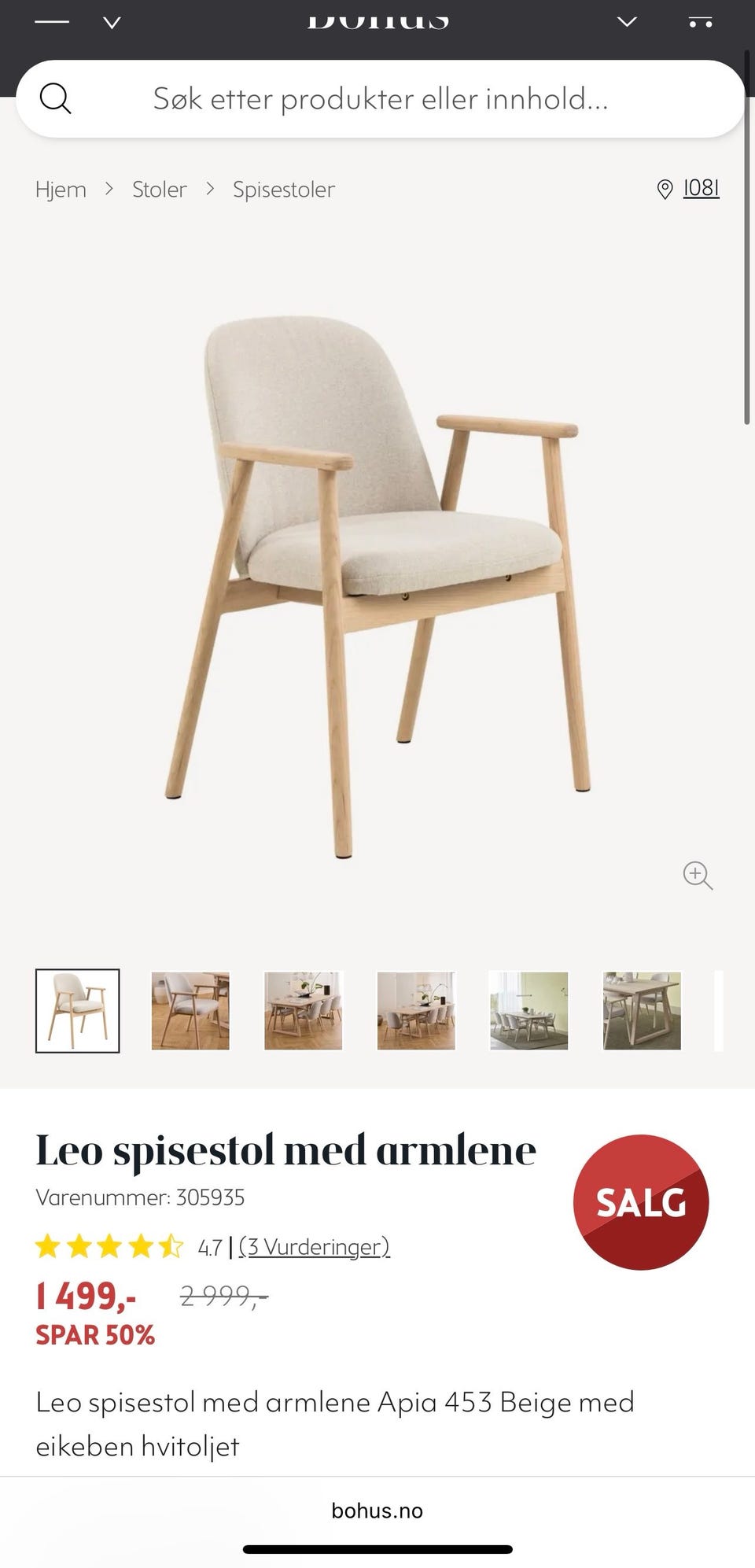The image size is (755, 1568).
Task: Click the right-edge page scrollbar
Action: (748, 236)
